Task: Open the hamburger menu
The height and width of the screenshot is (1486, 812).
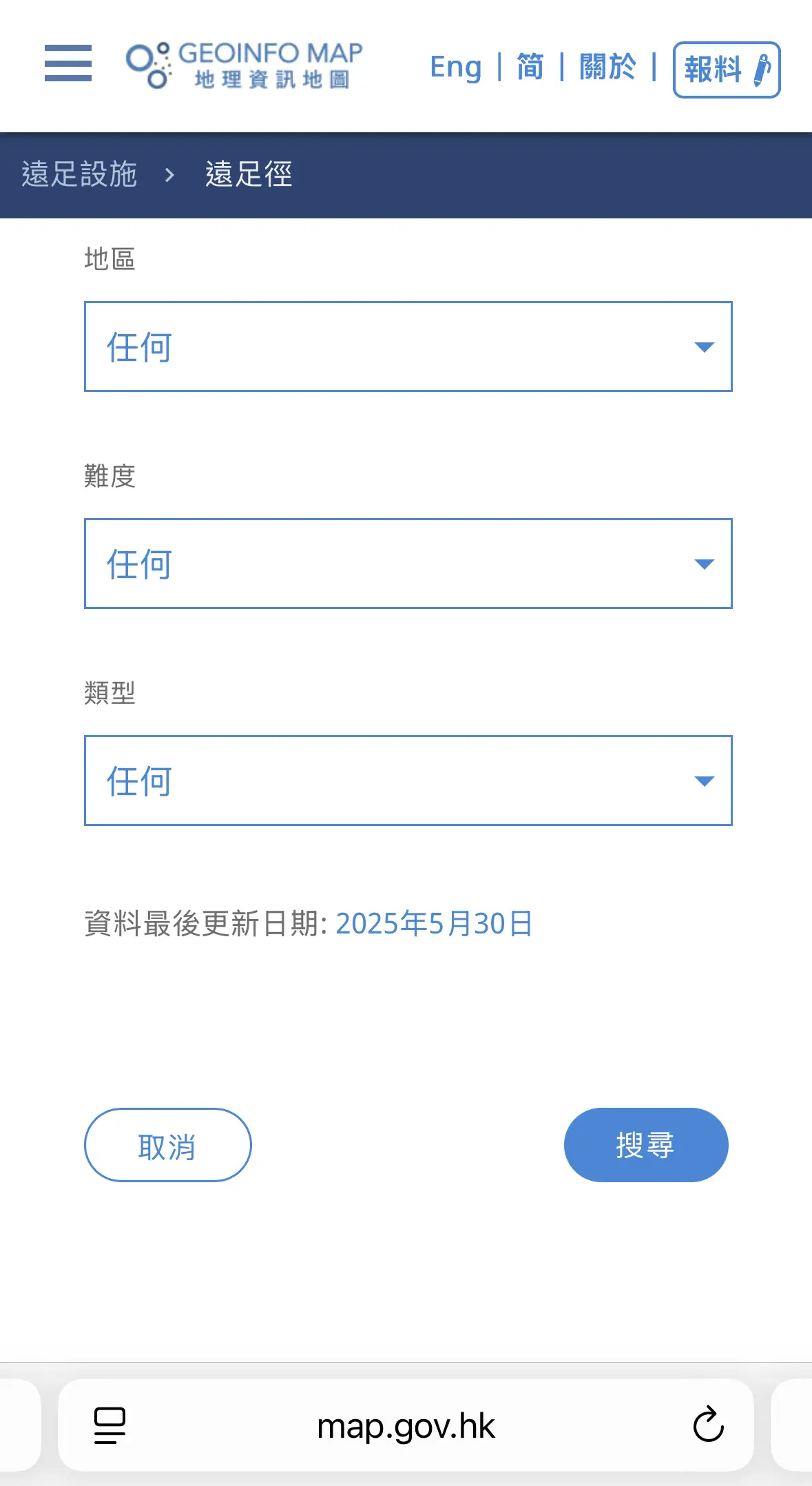Action: tap(68, 63)
